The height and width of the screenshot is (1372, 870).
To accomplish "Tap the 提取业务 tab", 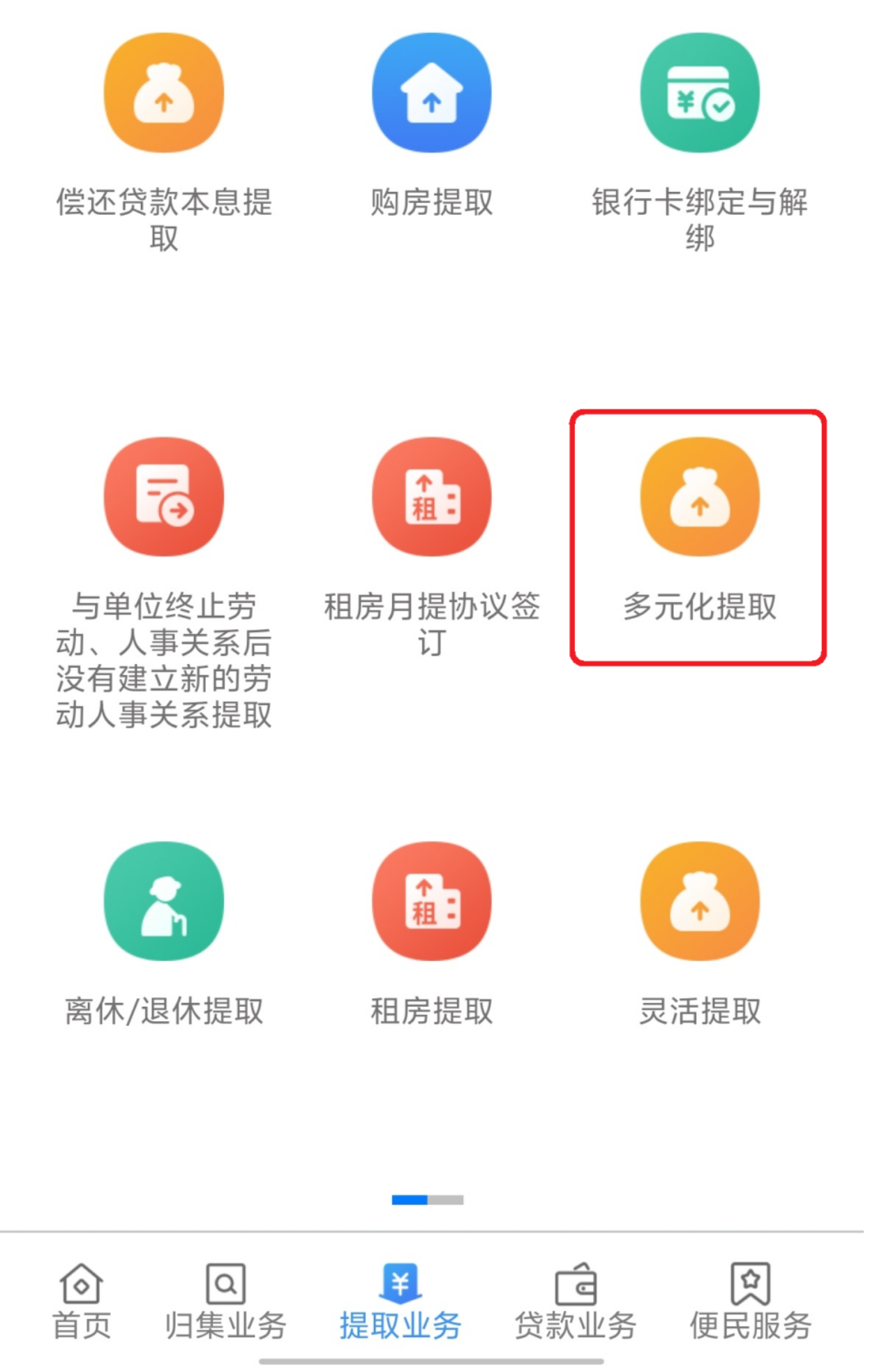I will coord(400,1302).
